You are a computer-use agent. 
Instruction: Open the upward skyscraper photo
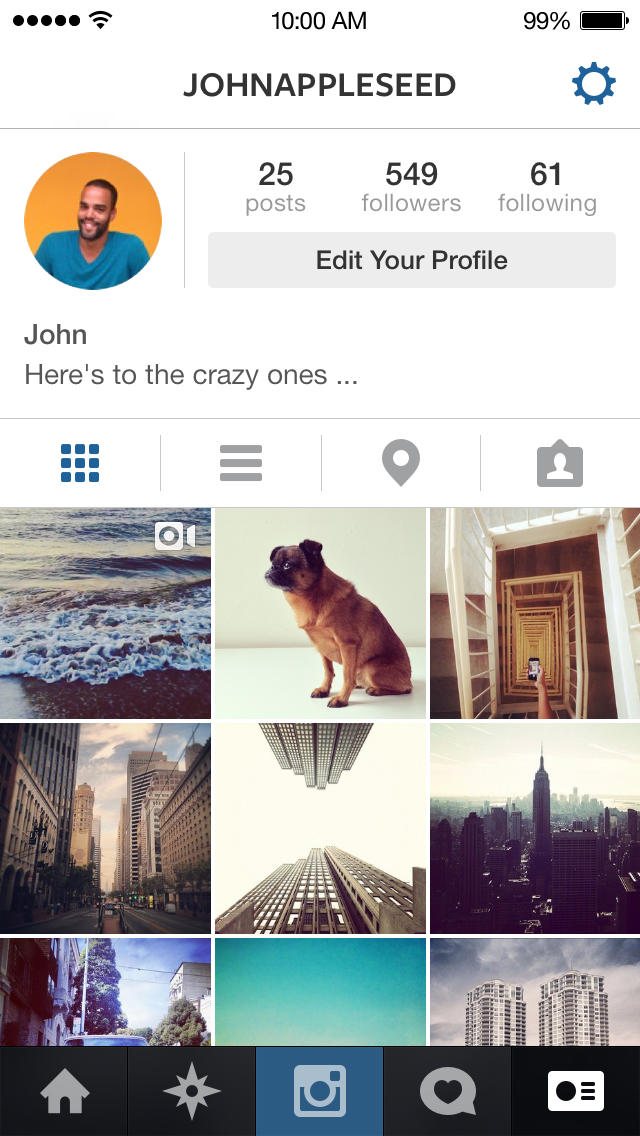coord(320,828)
